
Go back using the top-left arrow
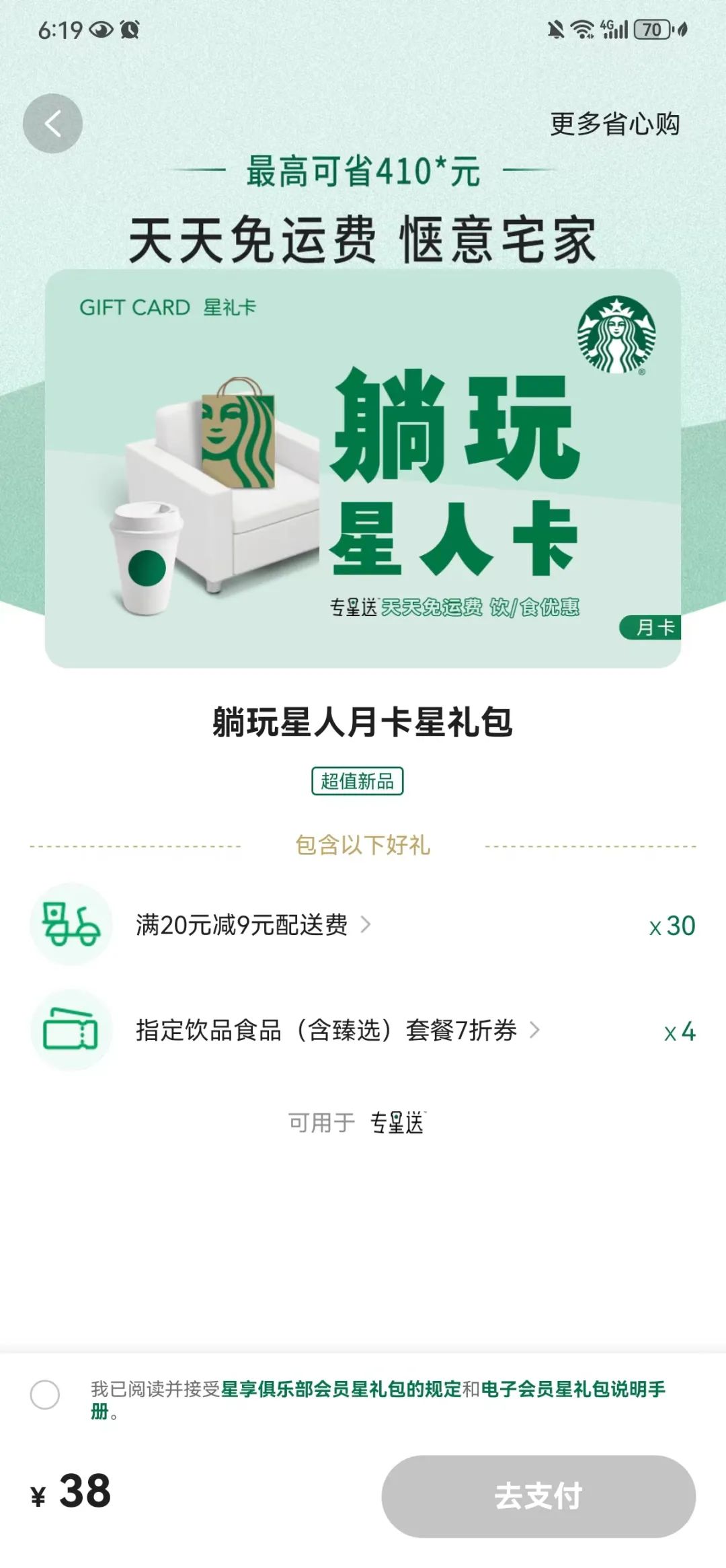pos(52,124)
